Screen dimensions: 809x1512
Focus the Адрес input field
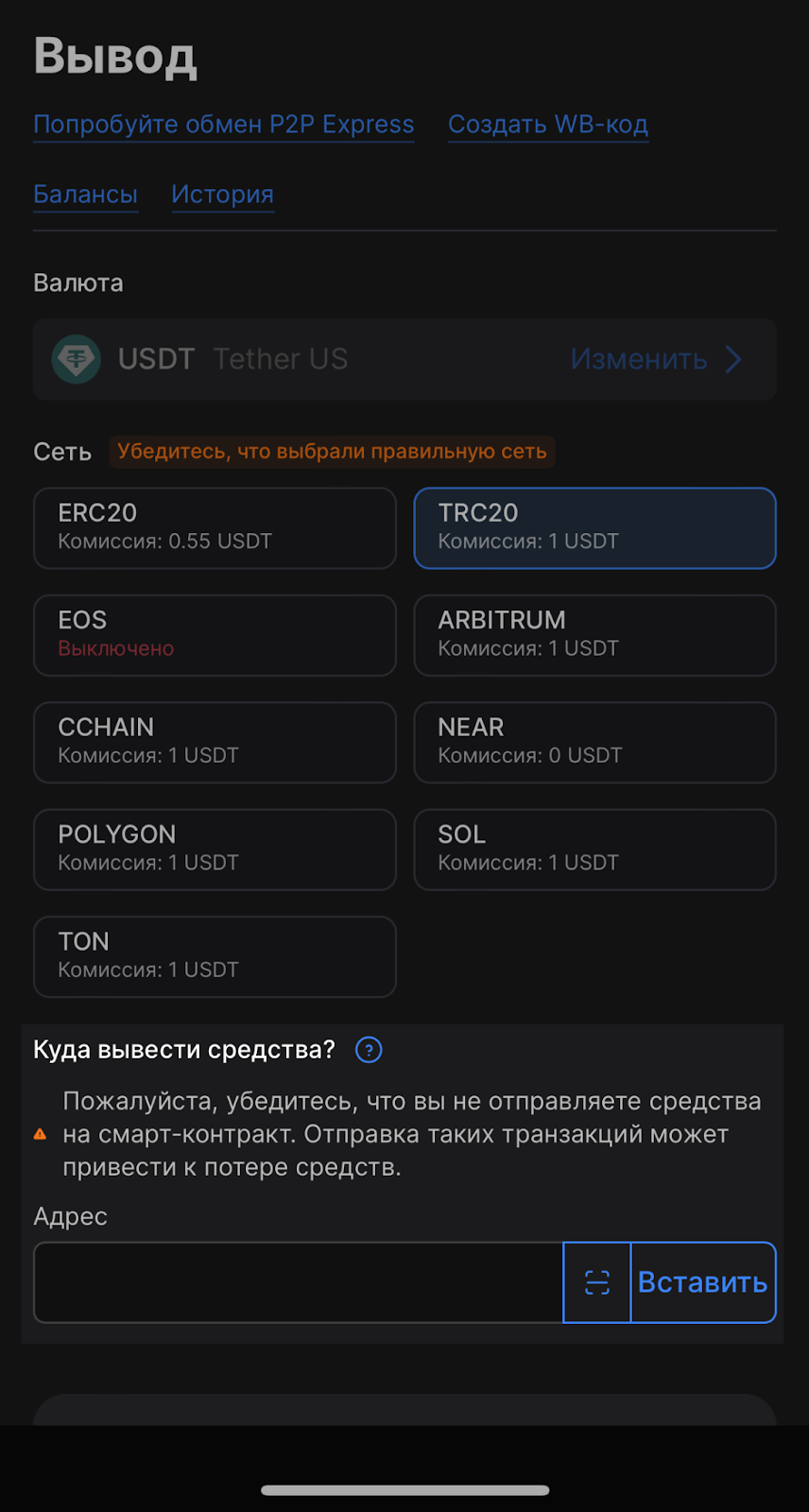299,1282
